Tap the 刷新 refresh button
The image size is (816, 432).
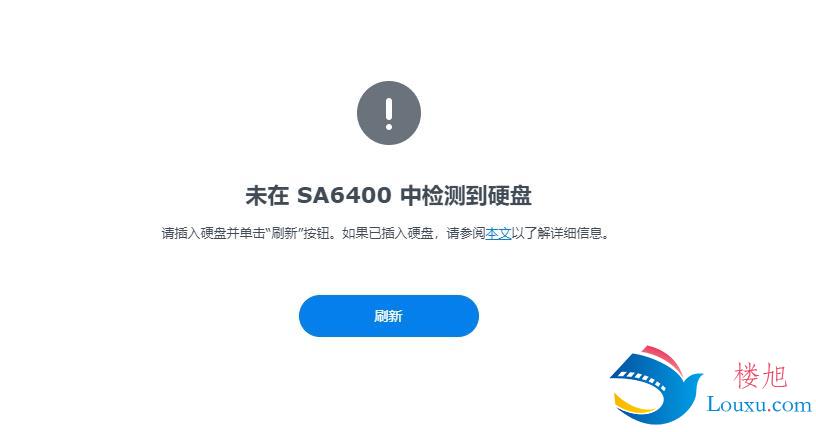point(388,316)
